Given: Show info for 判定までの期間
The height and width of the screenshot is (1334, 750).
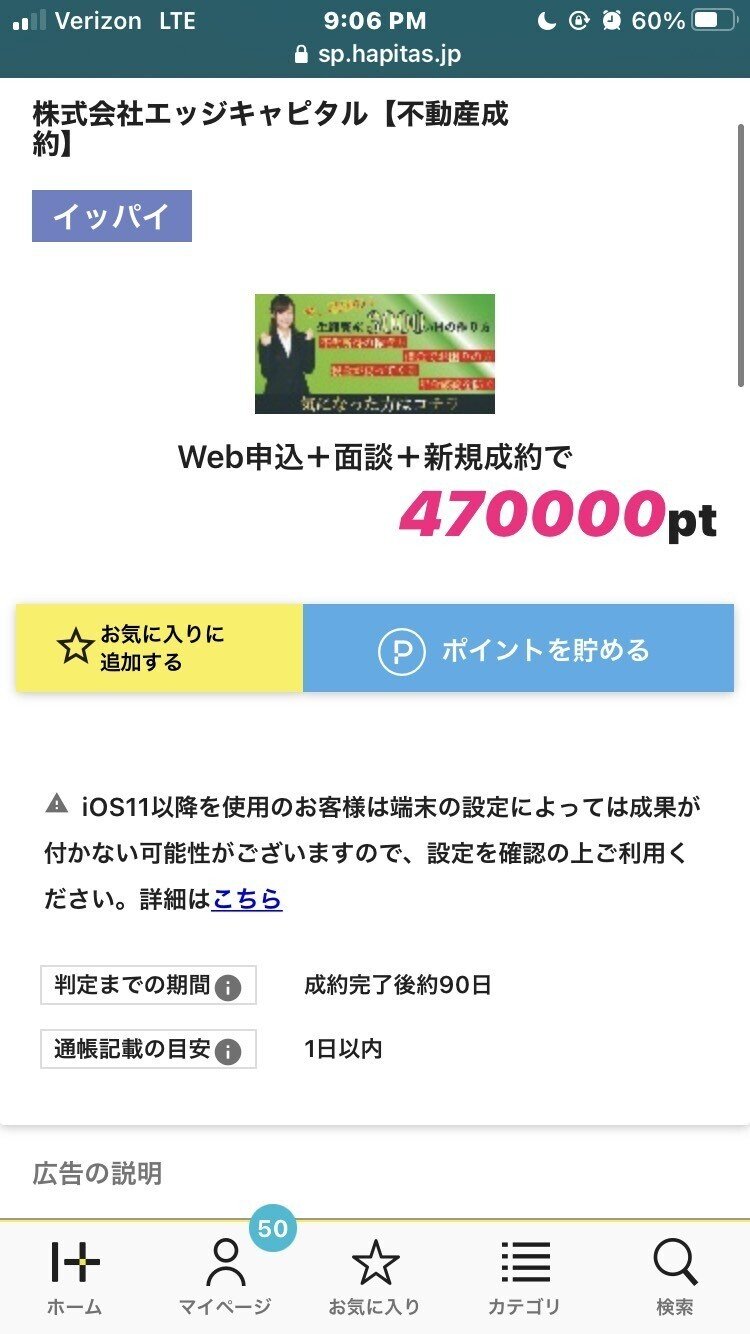Looking at the screenshot, I should click(x=228, y=988).
